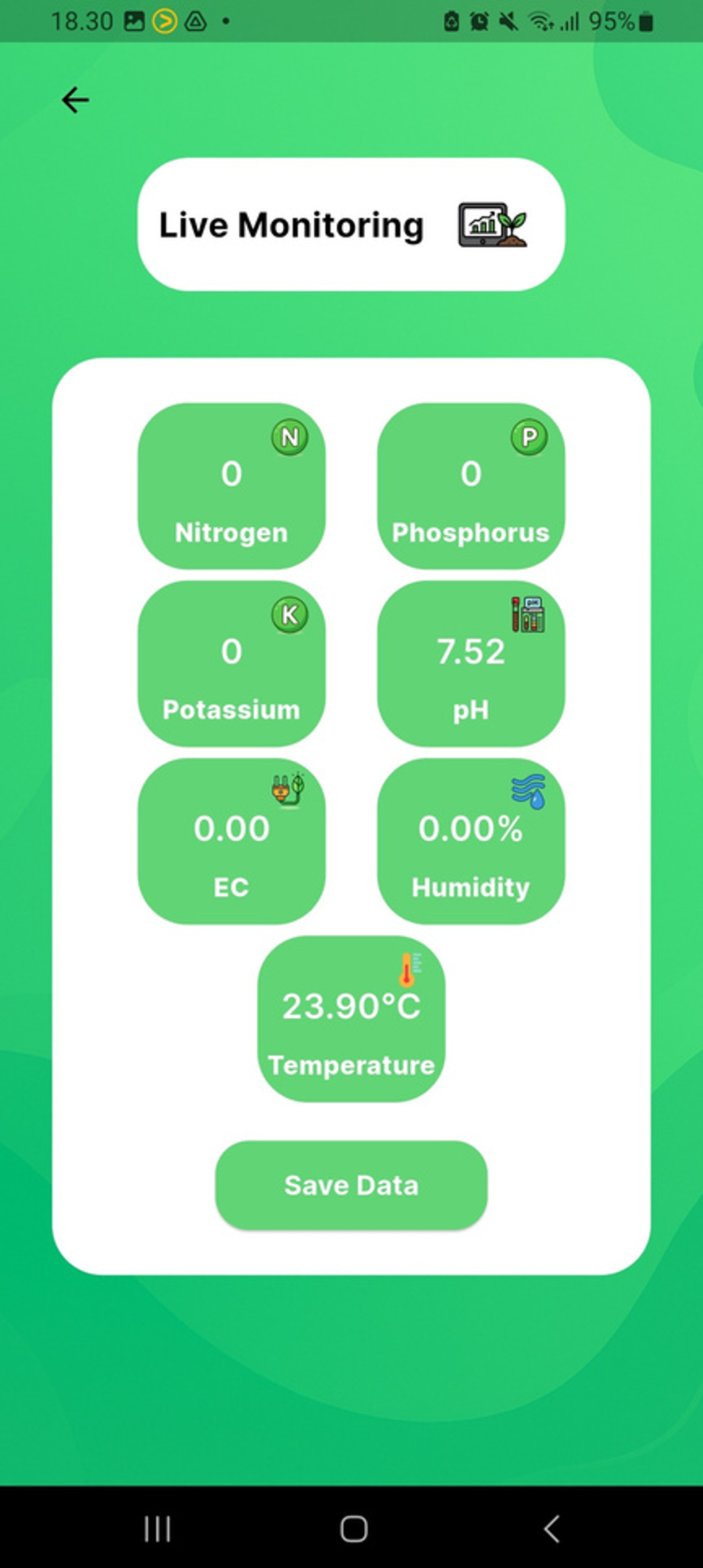This screenshot has width=703, height=1568.
Task: Click the Temperature thermometer icon
Action: (x=409, y=969)
